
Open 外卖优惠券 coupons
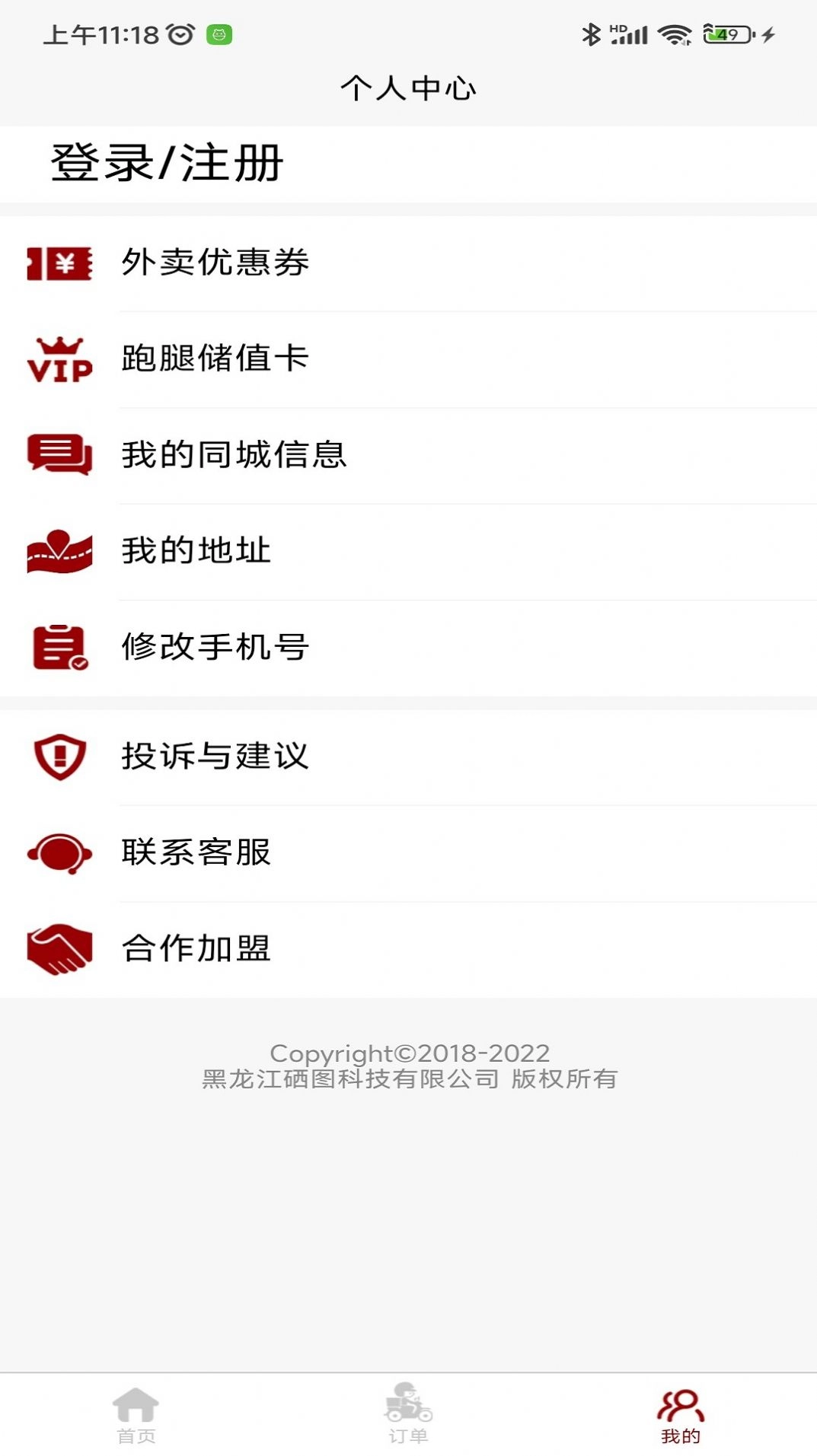pos(215,263)
